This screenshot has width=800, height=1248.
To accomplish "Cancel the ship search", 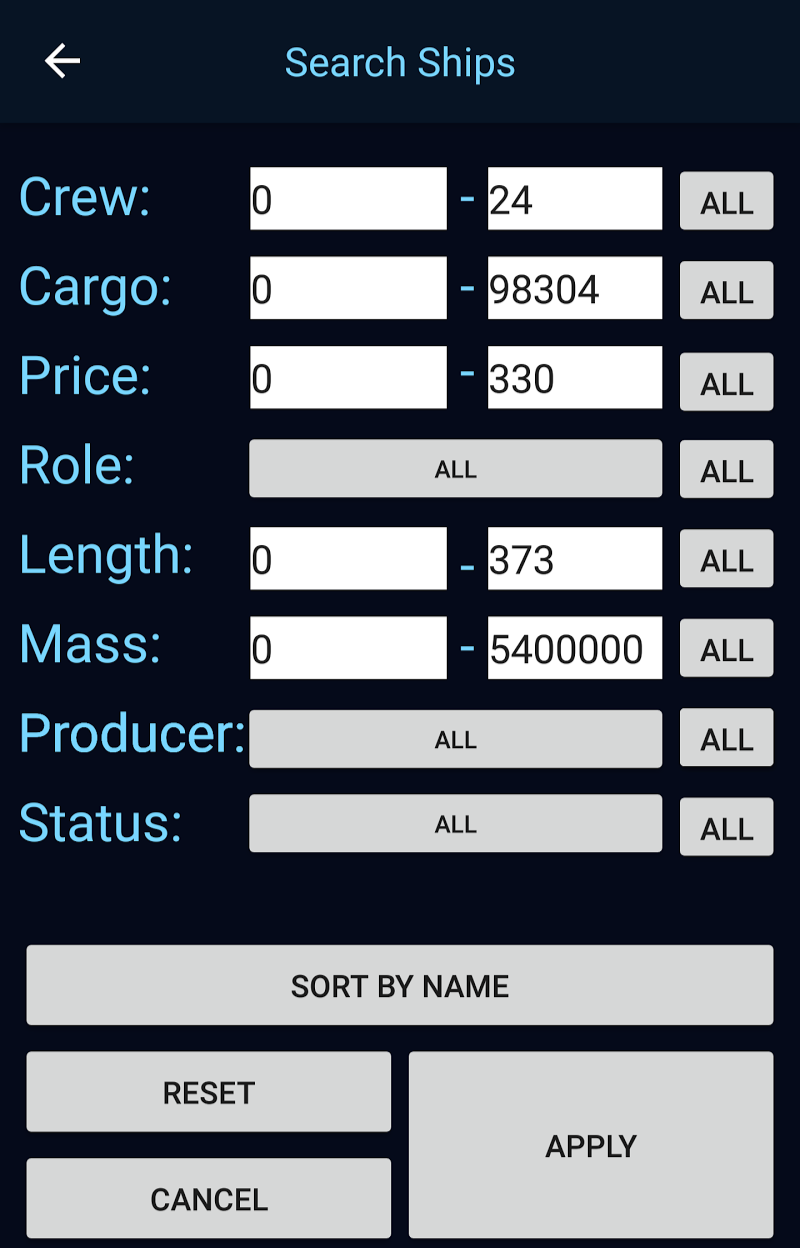I will tap(208, 1198).
